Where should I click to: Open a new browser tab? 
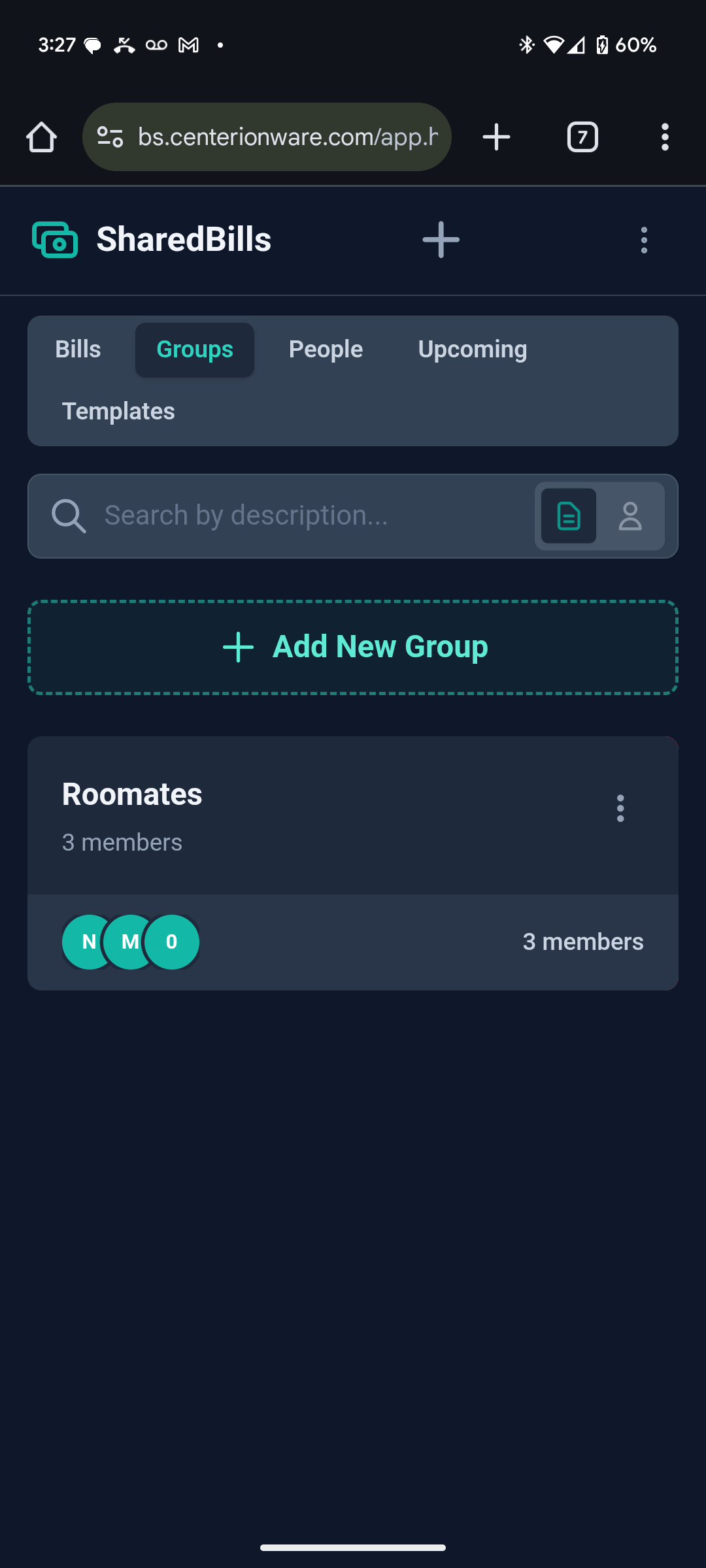tap(496, 137)
